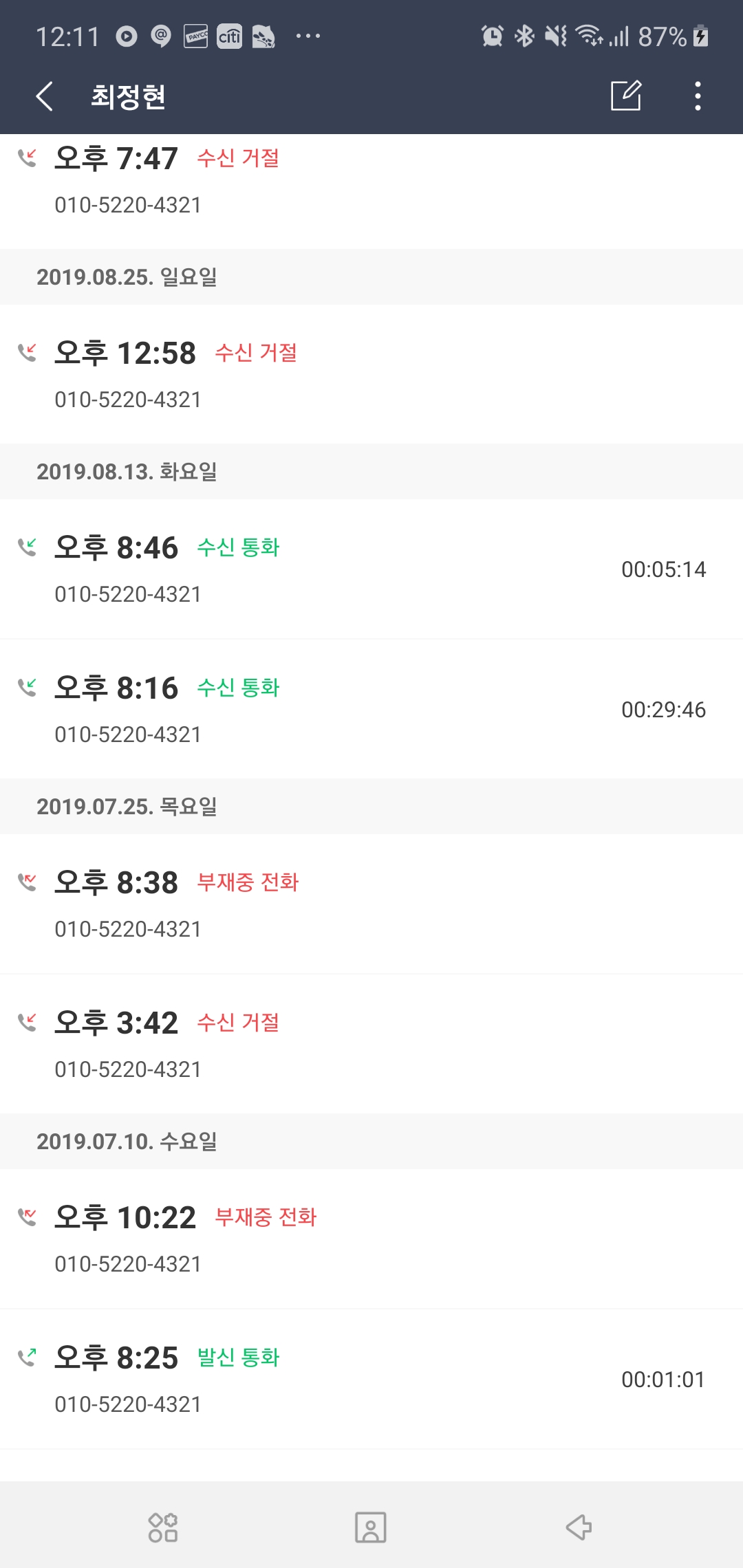Open the 오후 8:46 received call entry
This screenshot has height=1568, width=743.
pos(371,569)
